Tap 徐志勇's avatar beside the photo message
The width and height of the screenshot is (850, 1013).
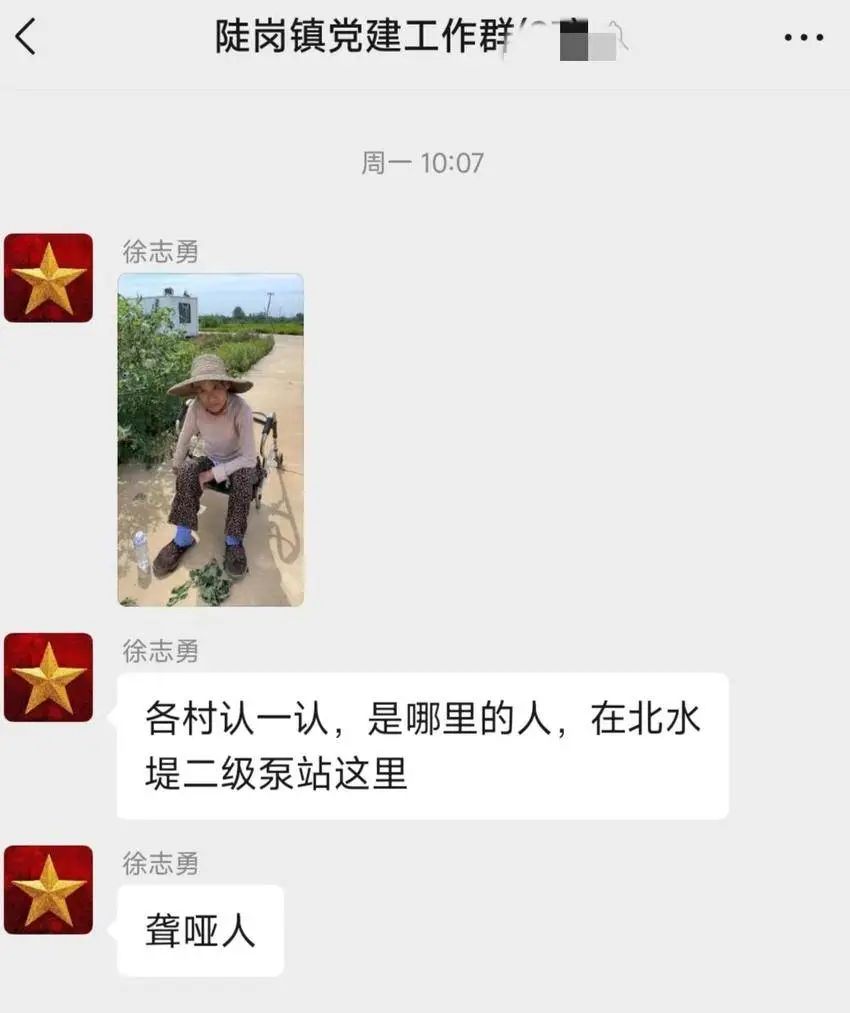click(x=48, y=278)
